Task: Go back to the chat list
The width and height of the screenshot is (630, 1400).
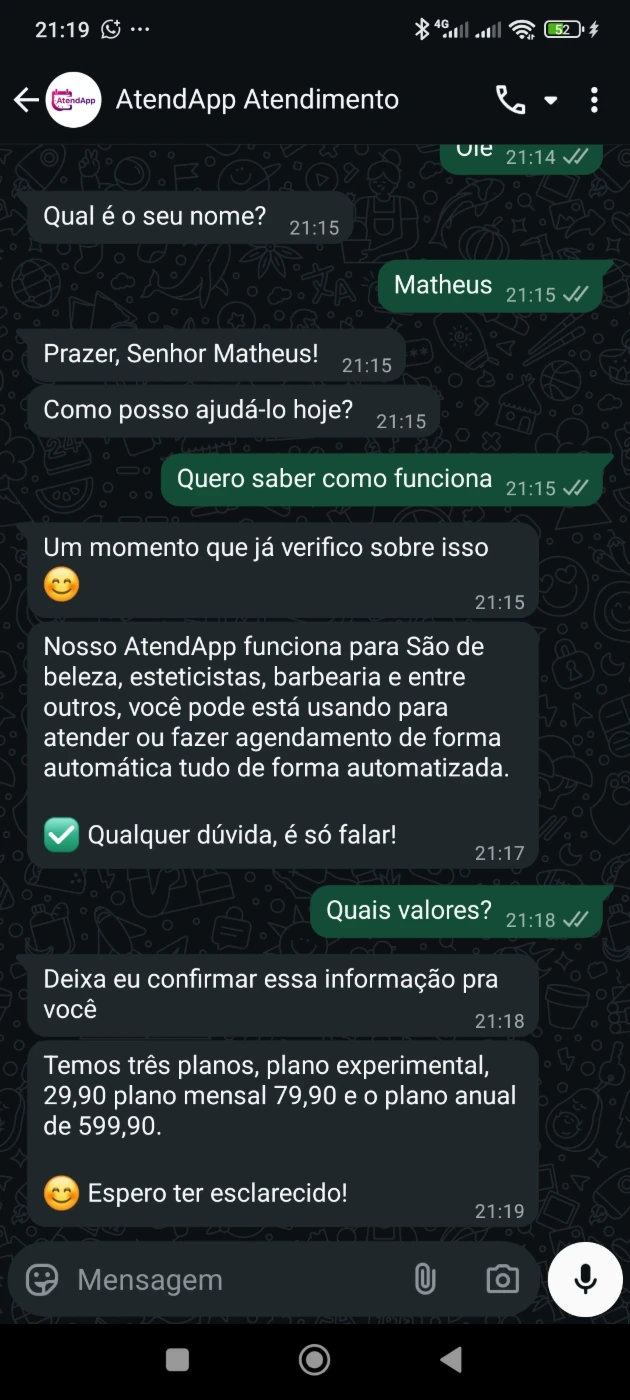Action: tap(25, 100)
